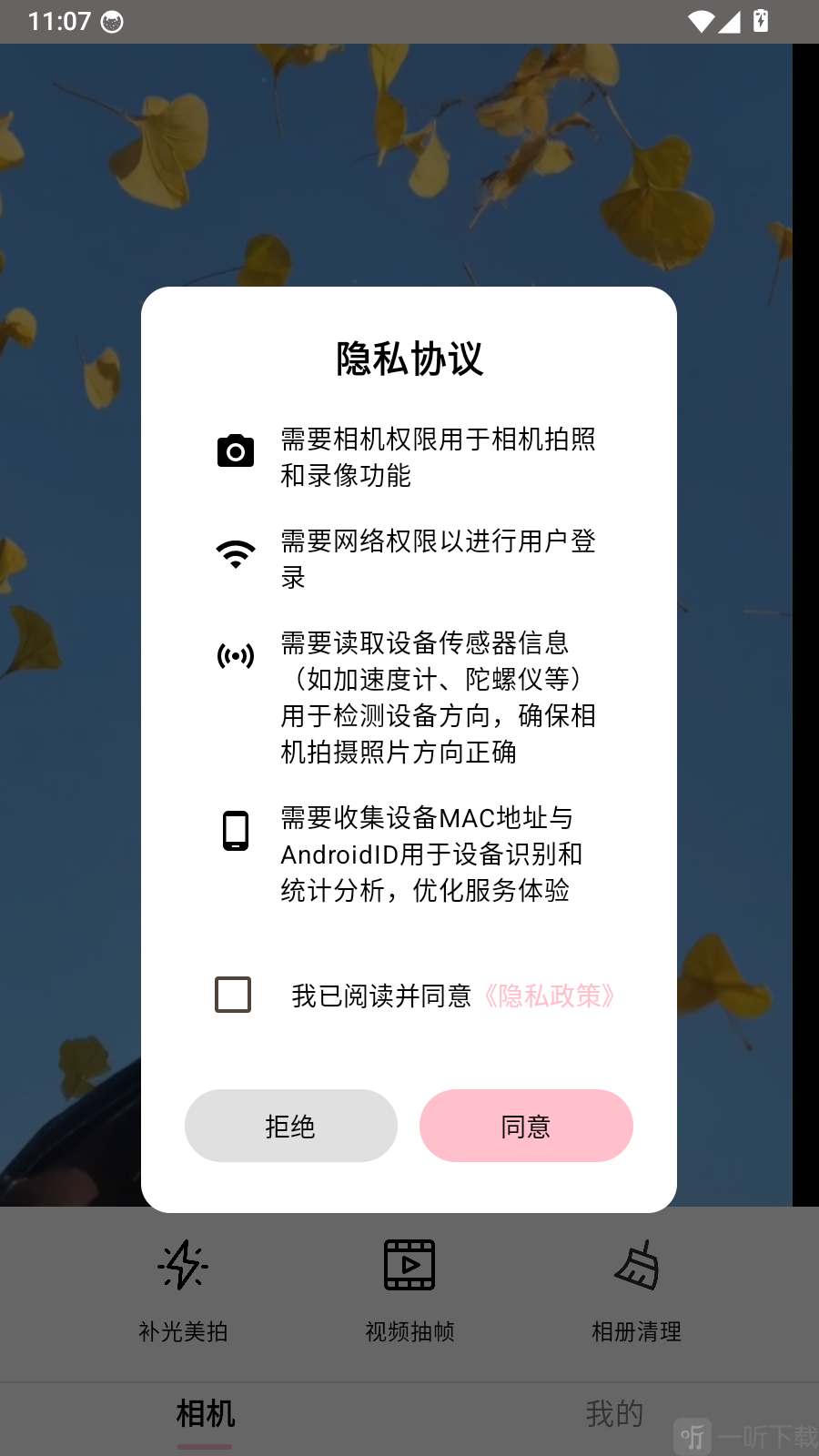Tap the 同意 button
The image size is (819, 1456).
[x=526, y=1126]
